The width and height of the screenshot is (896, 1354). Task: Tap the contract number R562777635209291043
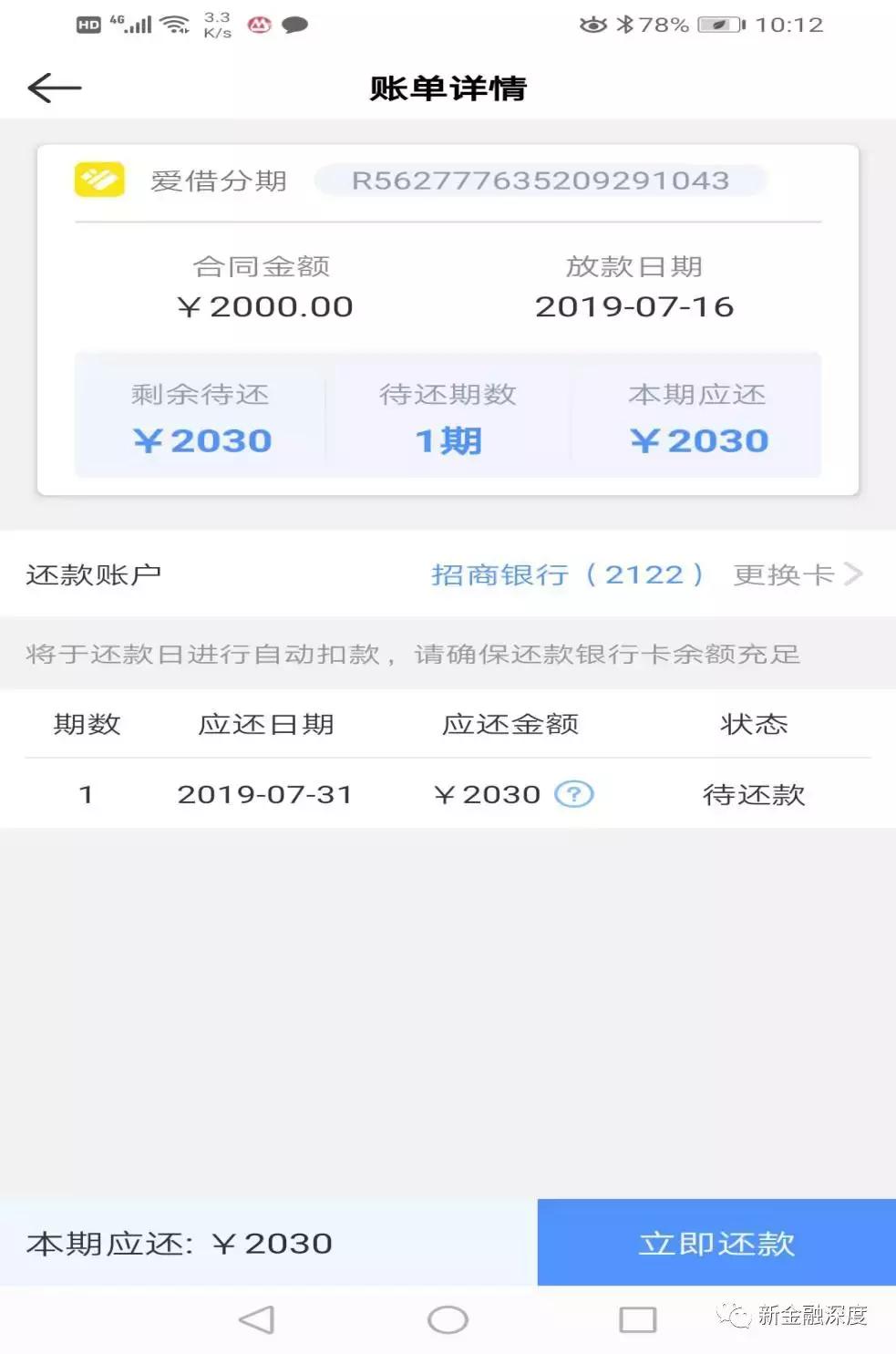pyautogui.click(x=544, y=181)
